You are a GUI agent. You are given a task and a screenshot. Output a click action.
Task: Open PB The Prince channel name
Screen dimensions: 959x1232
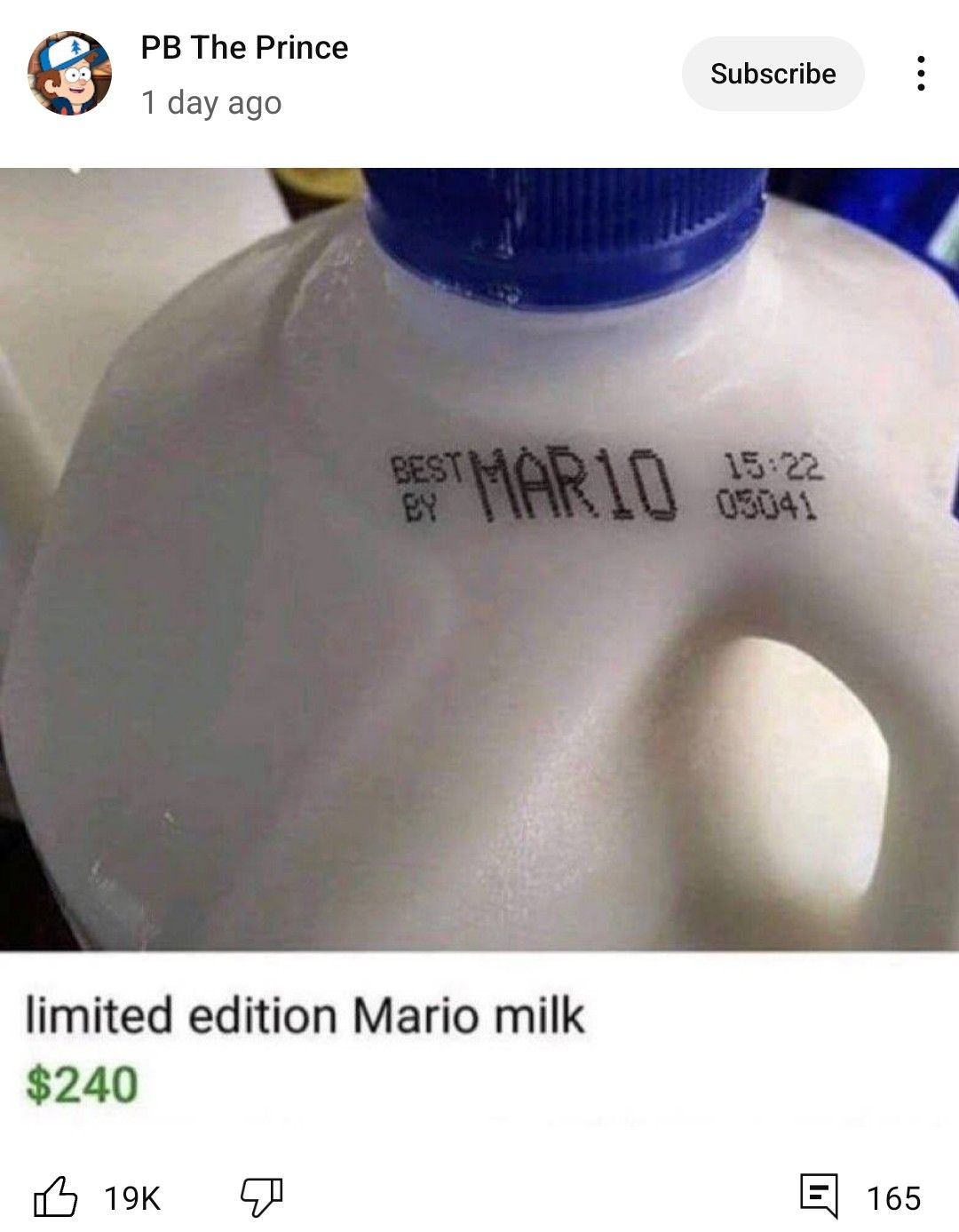pyautogui.click(x=244, y=48)
